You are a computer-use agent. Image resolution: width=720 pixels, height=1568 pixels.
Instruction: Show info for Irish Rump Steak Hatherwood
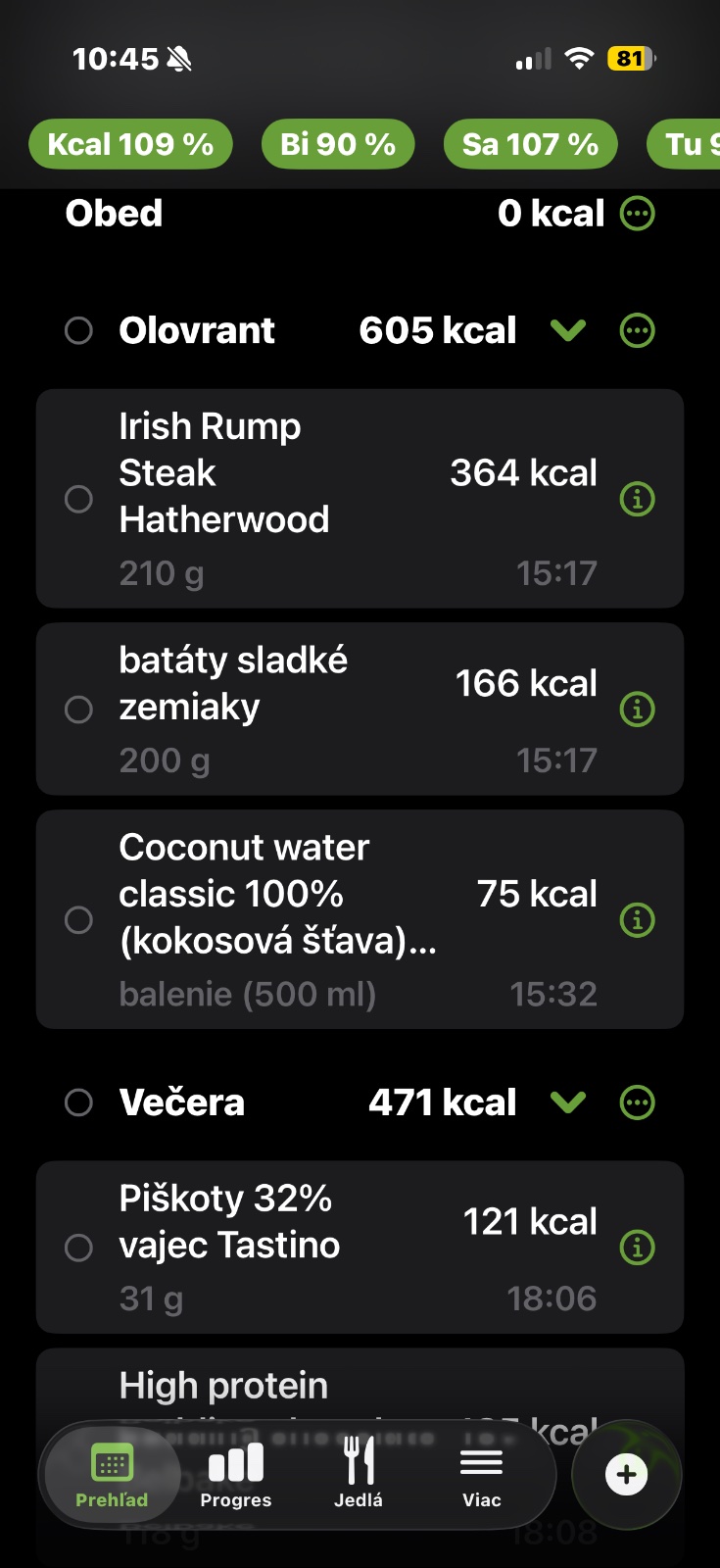coord(638,500)
